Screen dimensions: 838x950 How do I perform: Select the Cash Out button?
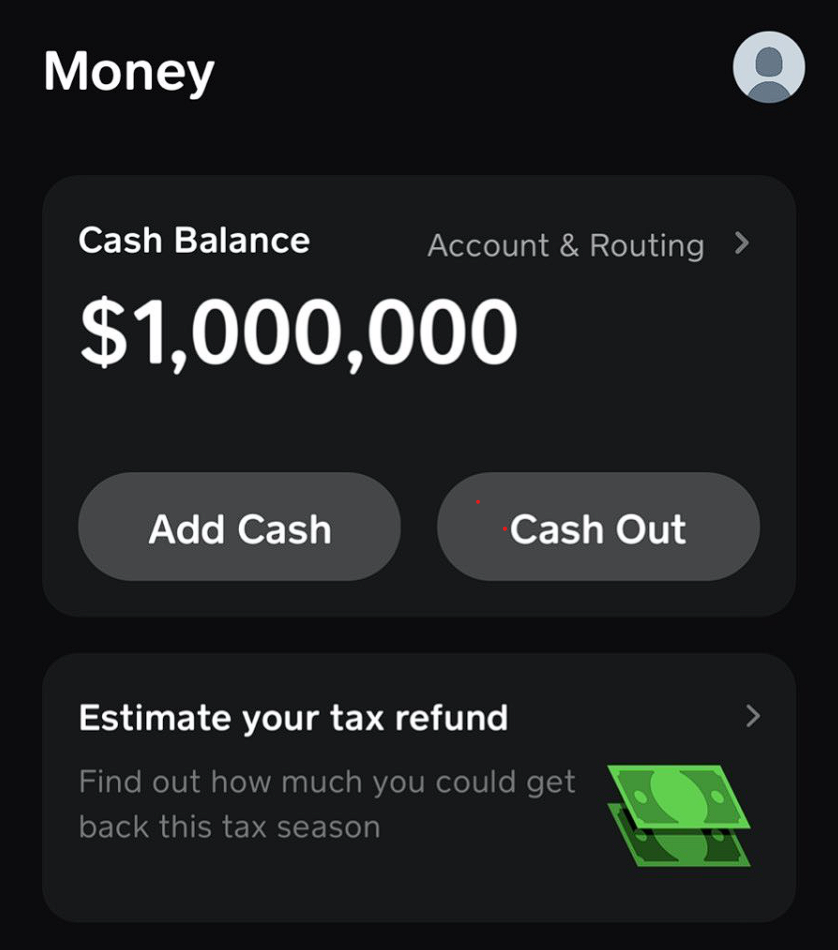point(598,528)
